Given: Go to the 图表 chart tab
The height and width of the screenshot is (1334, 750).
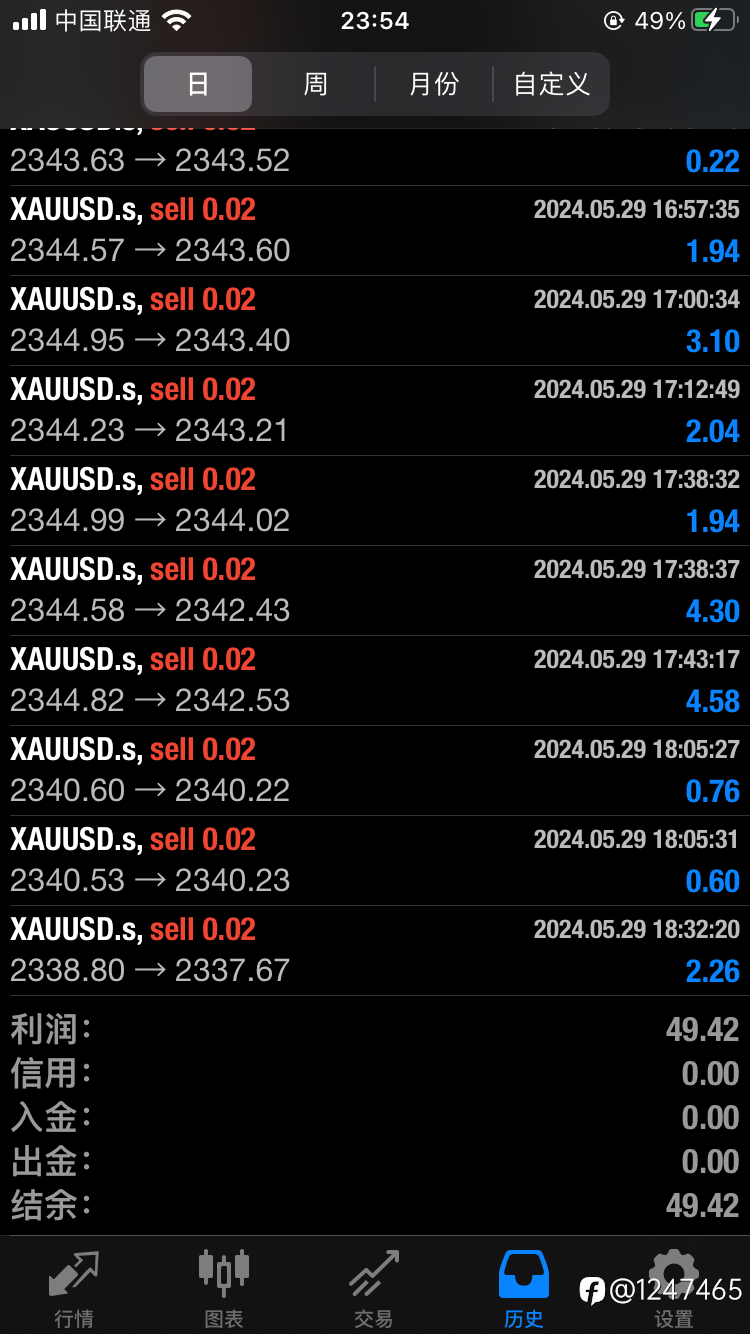Looking at the screenshot, I should [224, 1289].
